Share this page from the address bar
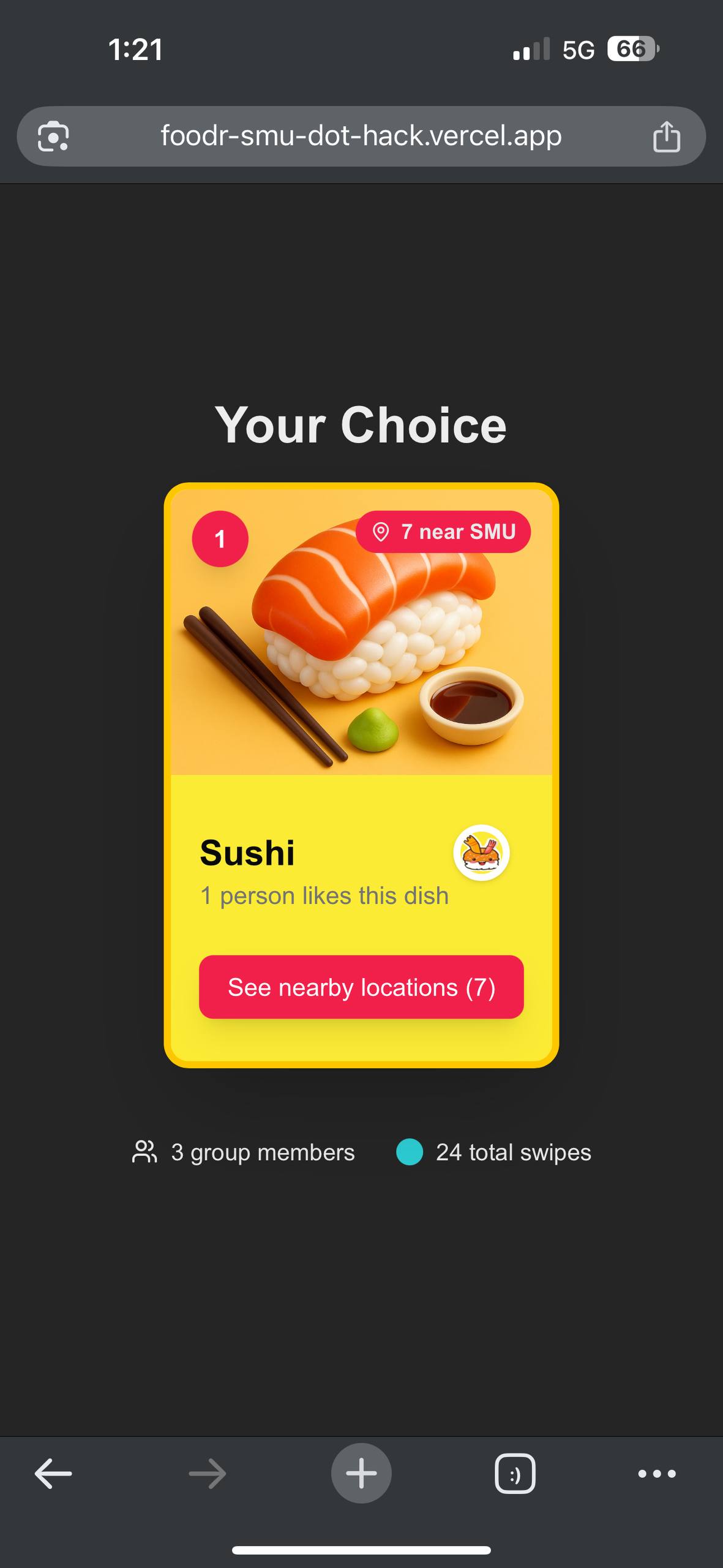Screen dimensions: 723x1568 pos(666,136)
